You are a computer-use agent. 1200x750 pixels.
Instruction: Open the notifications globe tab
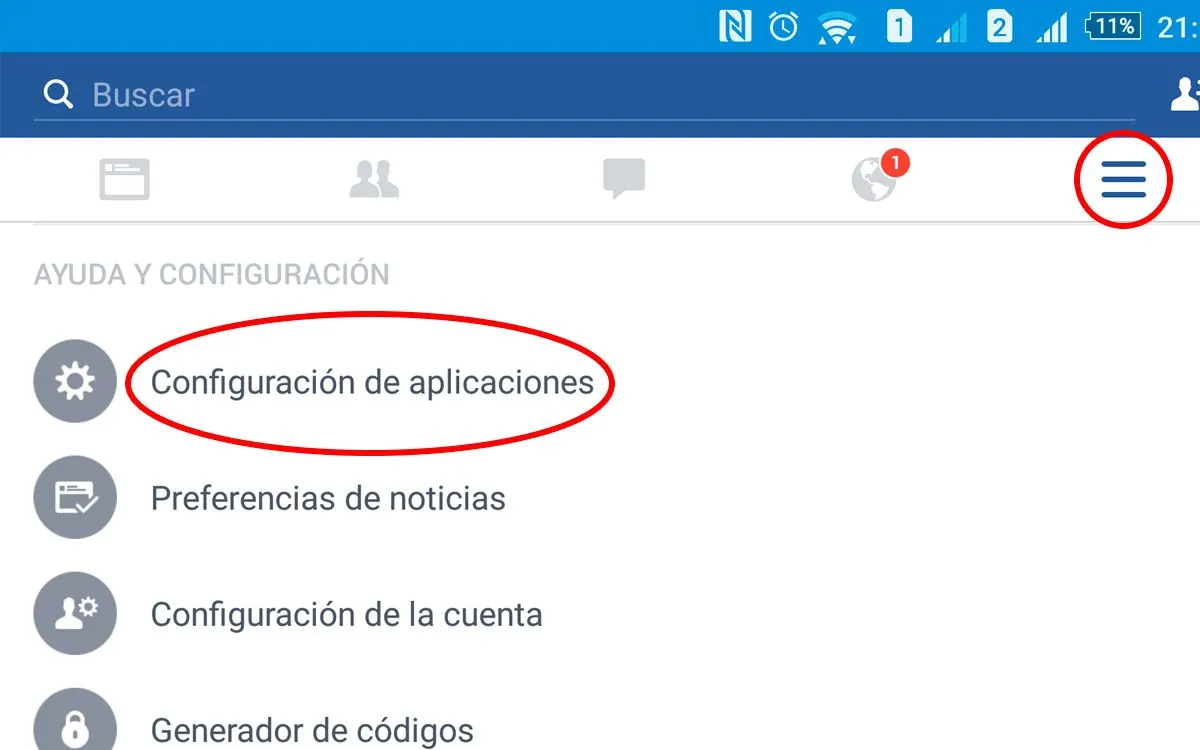[874, 180]
